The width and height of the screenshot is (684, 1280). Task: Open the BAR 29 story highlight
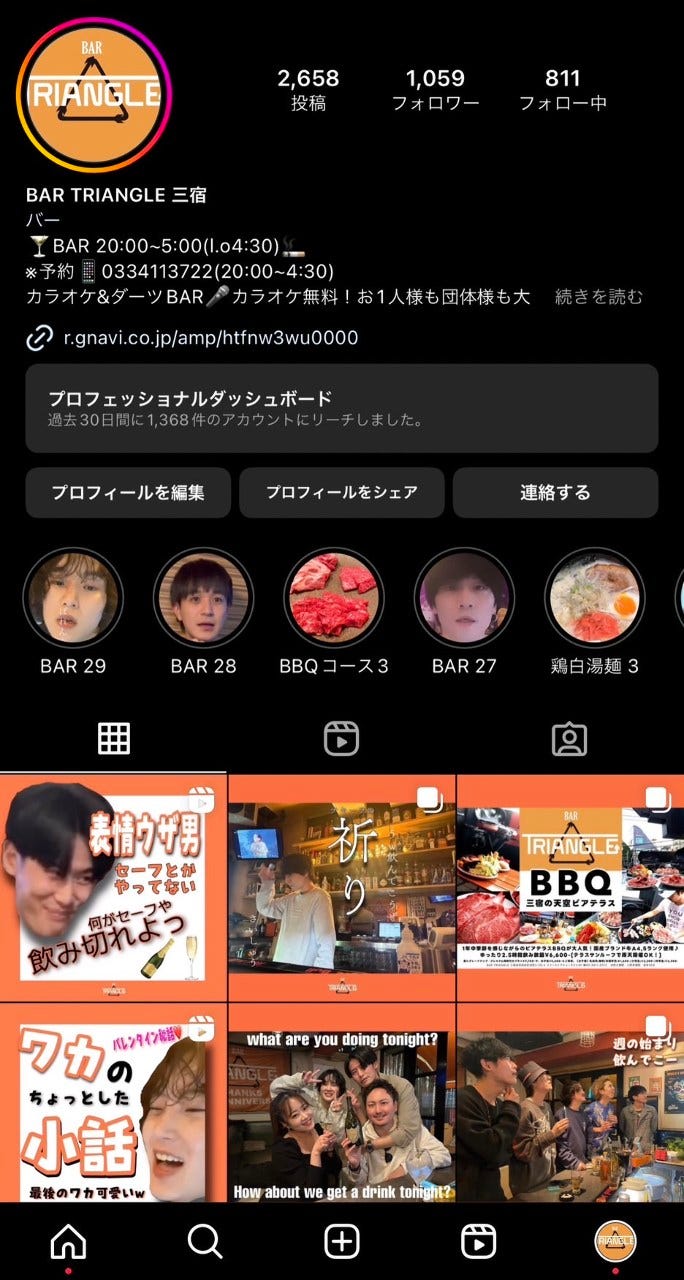(73, 598)
